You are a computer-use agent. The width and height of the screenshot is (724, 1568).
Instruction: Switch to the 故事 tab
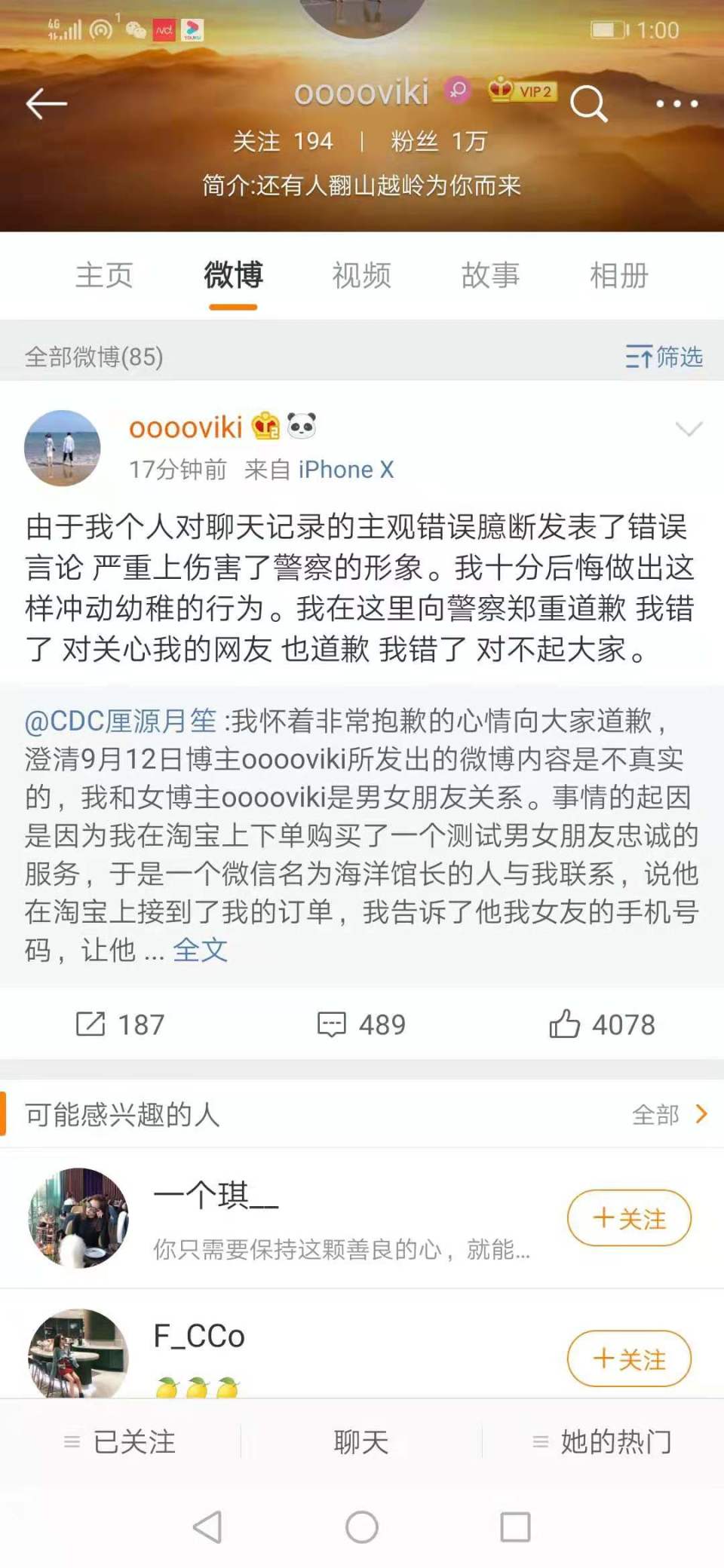(x=490, y=275)
